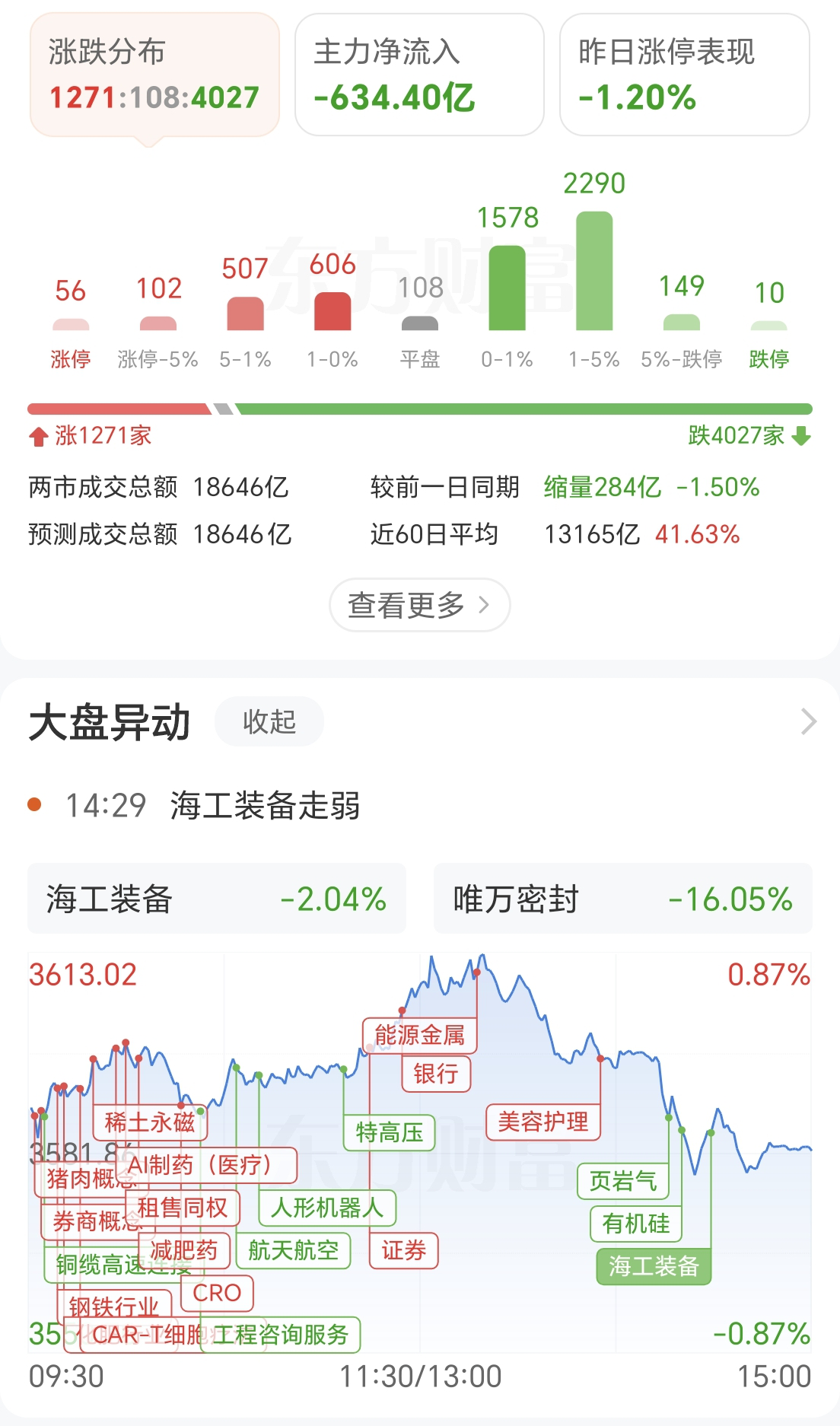Open the 海工装备 sector tile
This screenshot has width=840, height=1426.
[x=217, y=899]
